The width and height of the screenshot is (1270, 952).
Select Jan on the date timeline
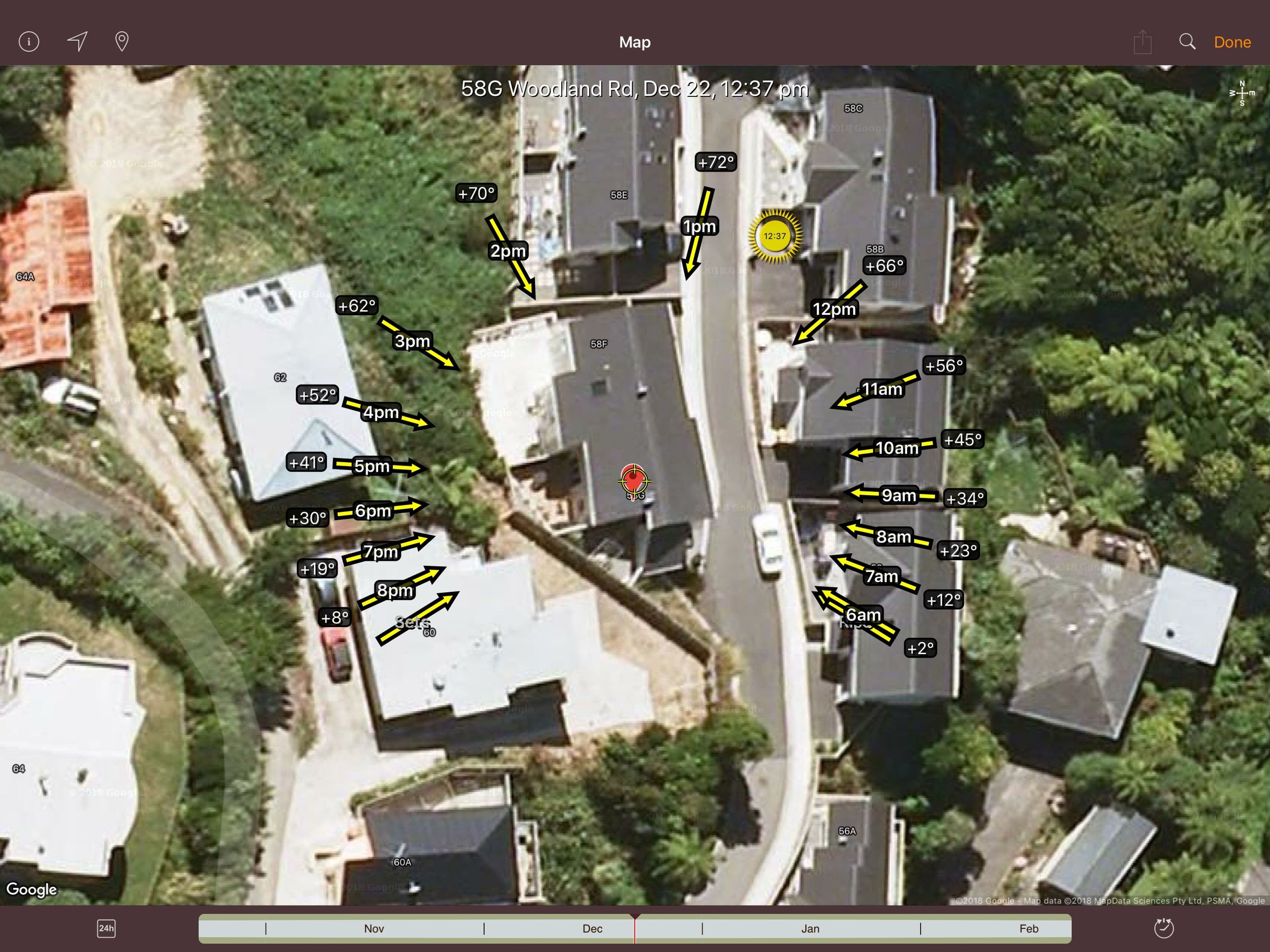pos(810,929)
